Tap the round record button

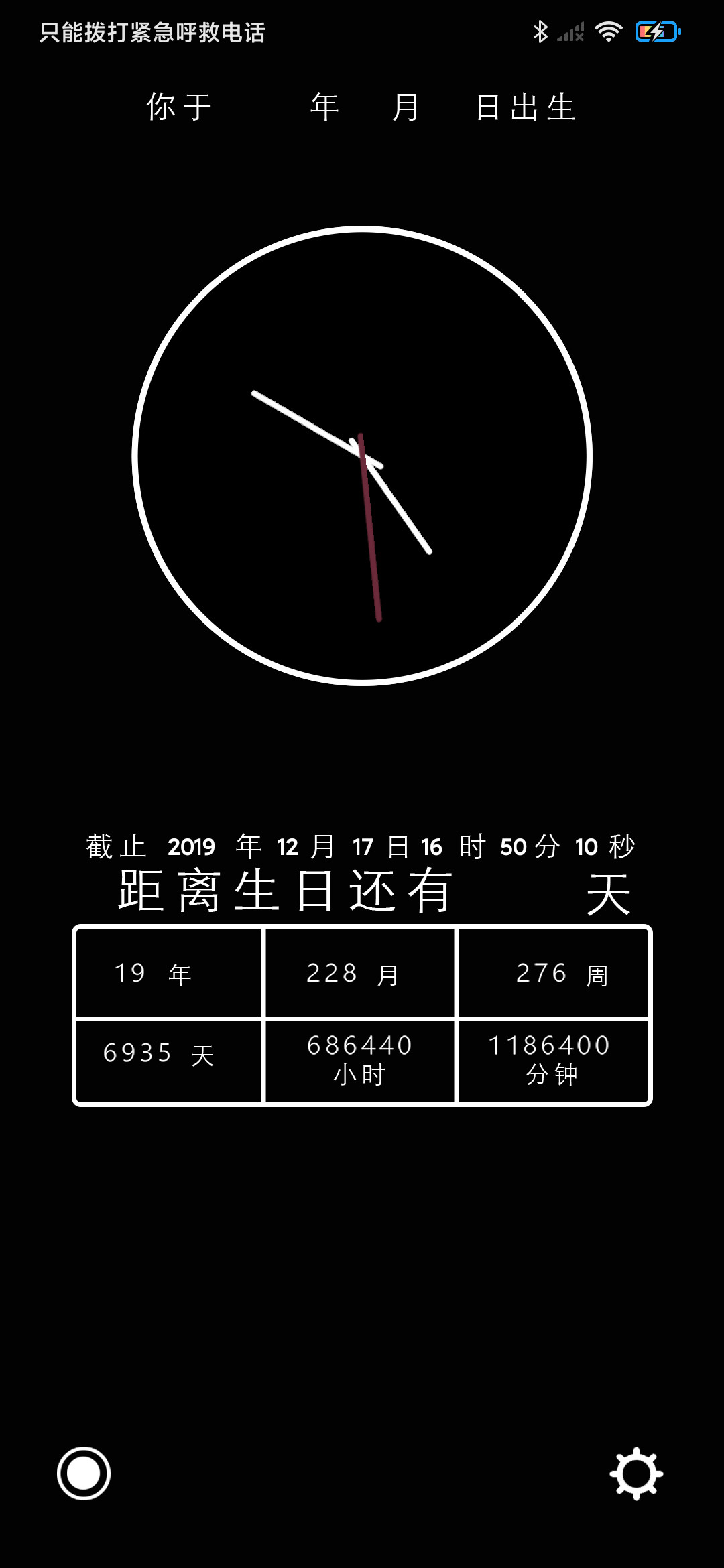pos(84,1474)
